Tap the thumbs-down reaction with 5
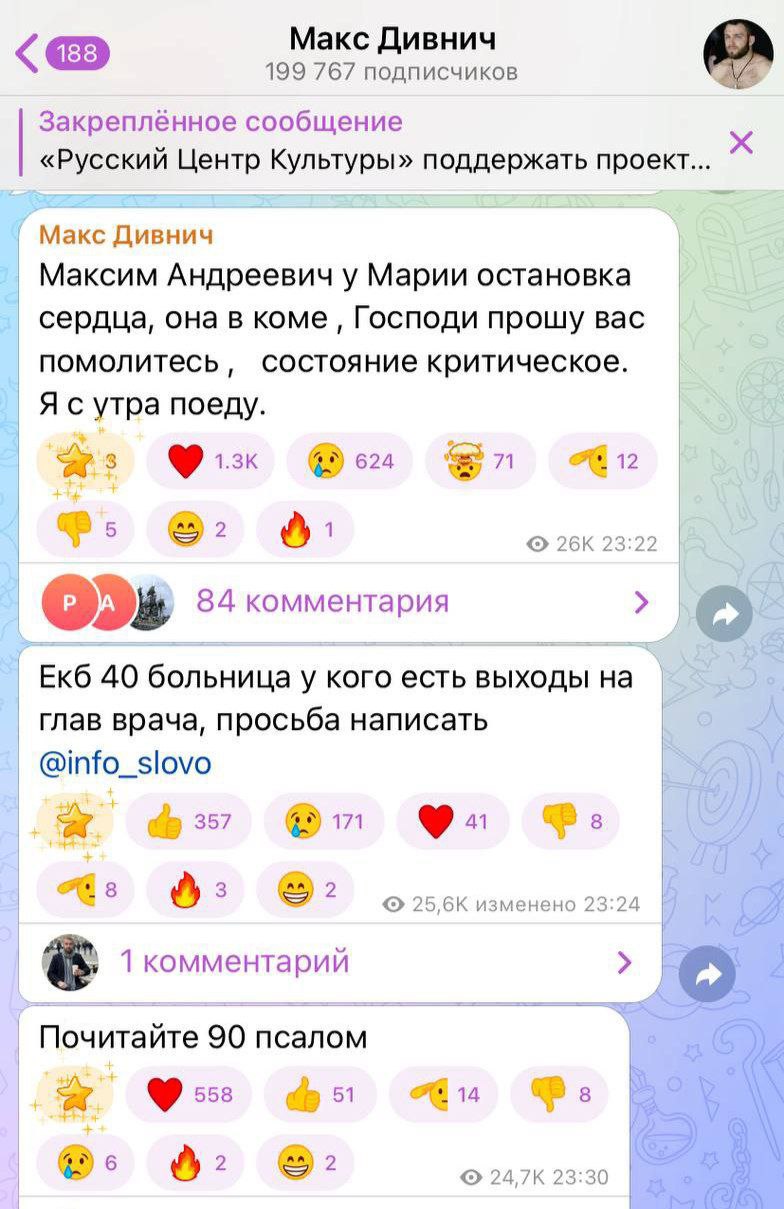The height and width of the screenshot is (1209, 784). (85, 530)
